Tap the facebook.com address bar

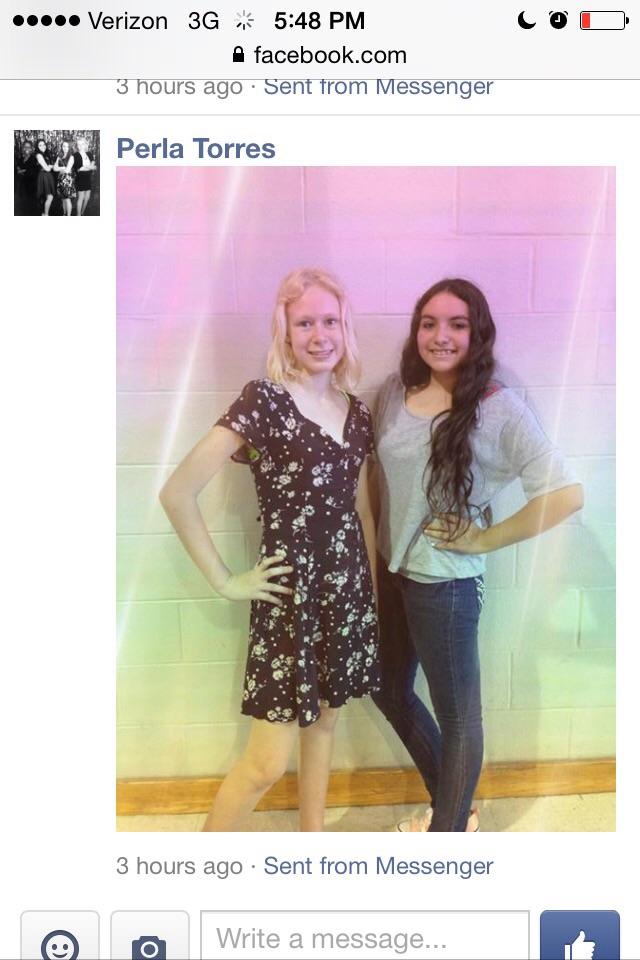coord(320,54)
